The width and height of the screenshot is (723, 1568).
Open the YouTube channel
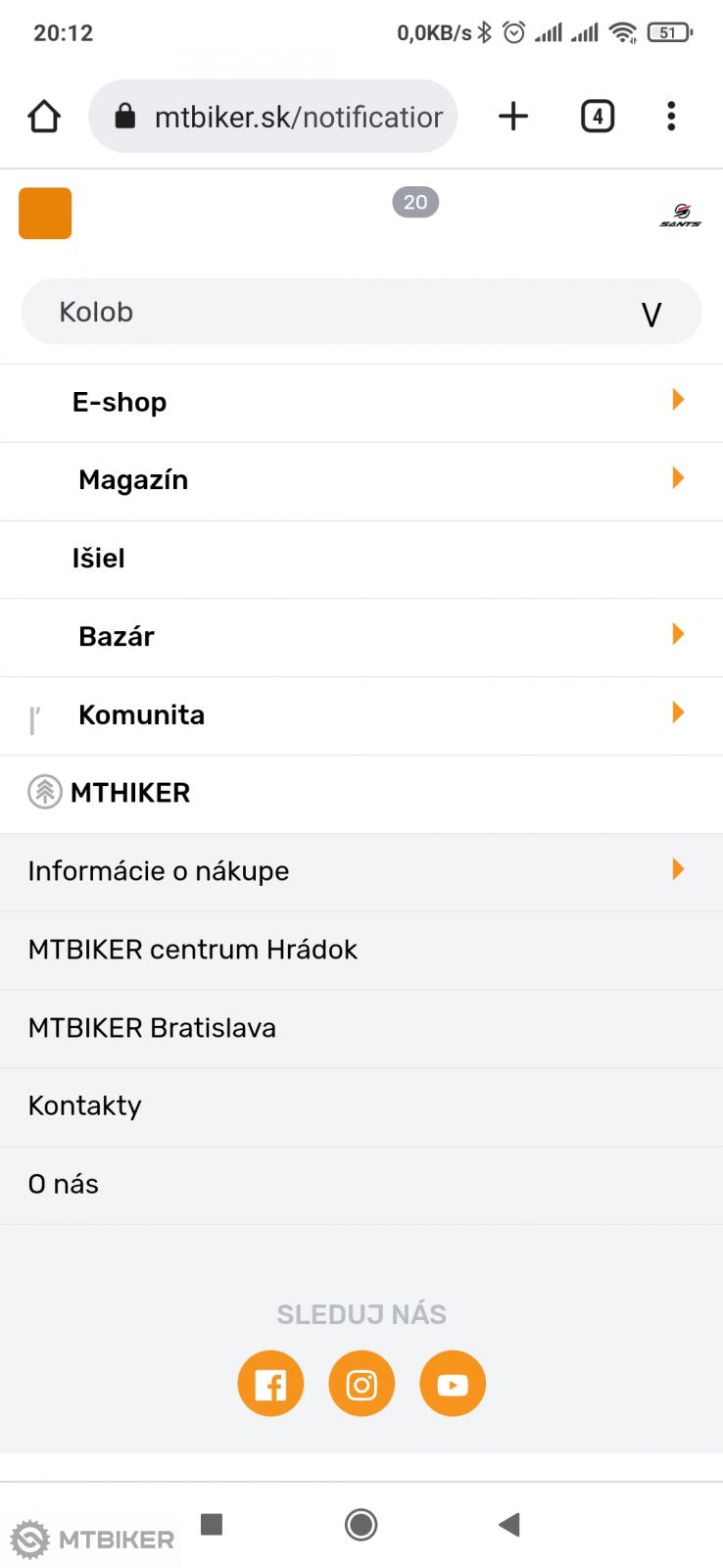point(453,1384)
